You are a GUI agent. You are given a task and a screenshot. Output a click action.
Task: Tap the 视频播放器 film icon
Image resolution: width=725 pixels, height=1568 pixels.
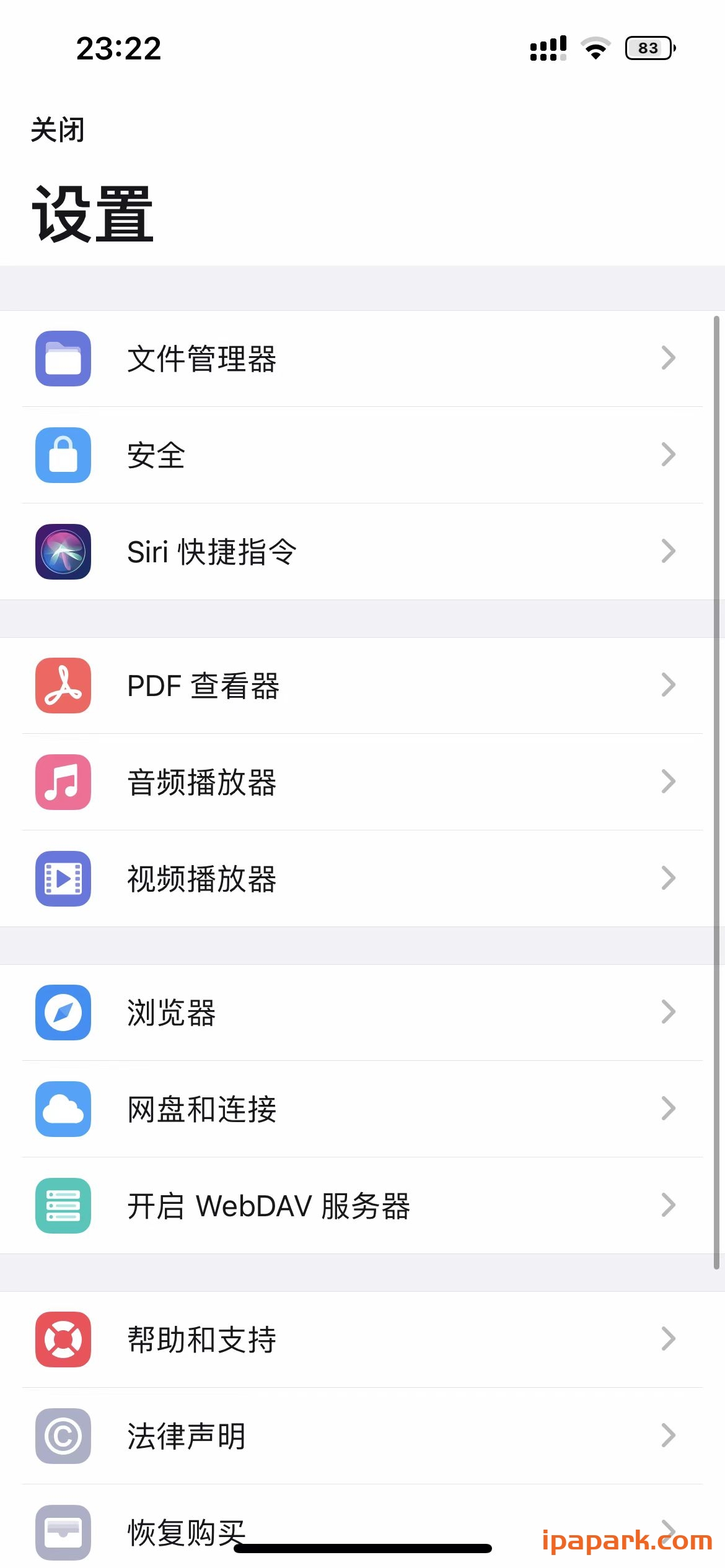pyautogui.click(x=63, y=879)
